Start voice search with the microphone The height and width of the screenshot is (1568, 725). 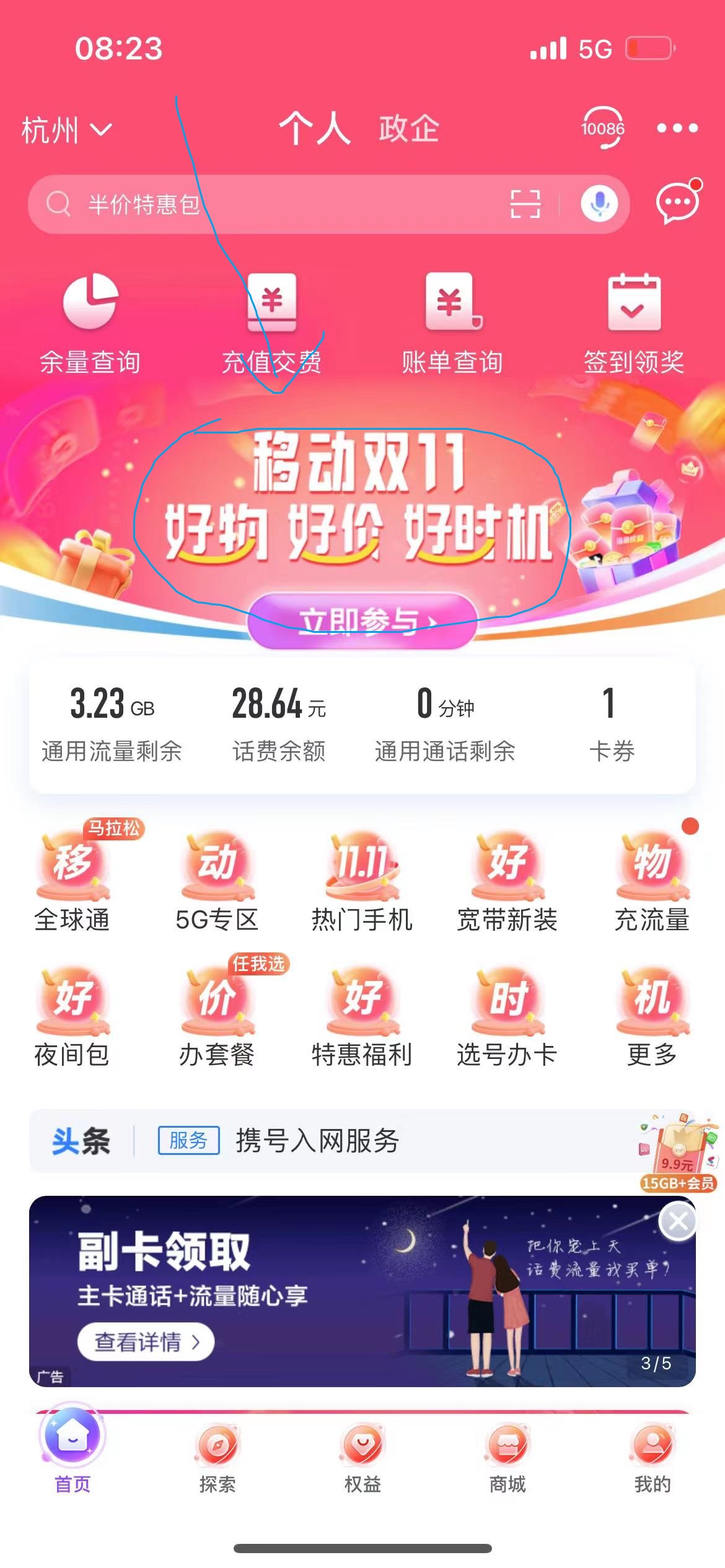click(599, 204)
